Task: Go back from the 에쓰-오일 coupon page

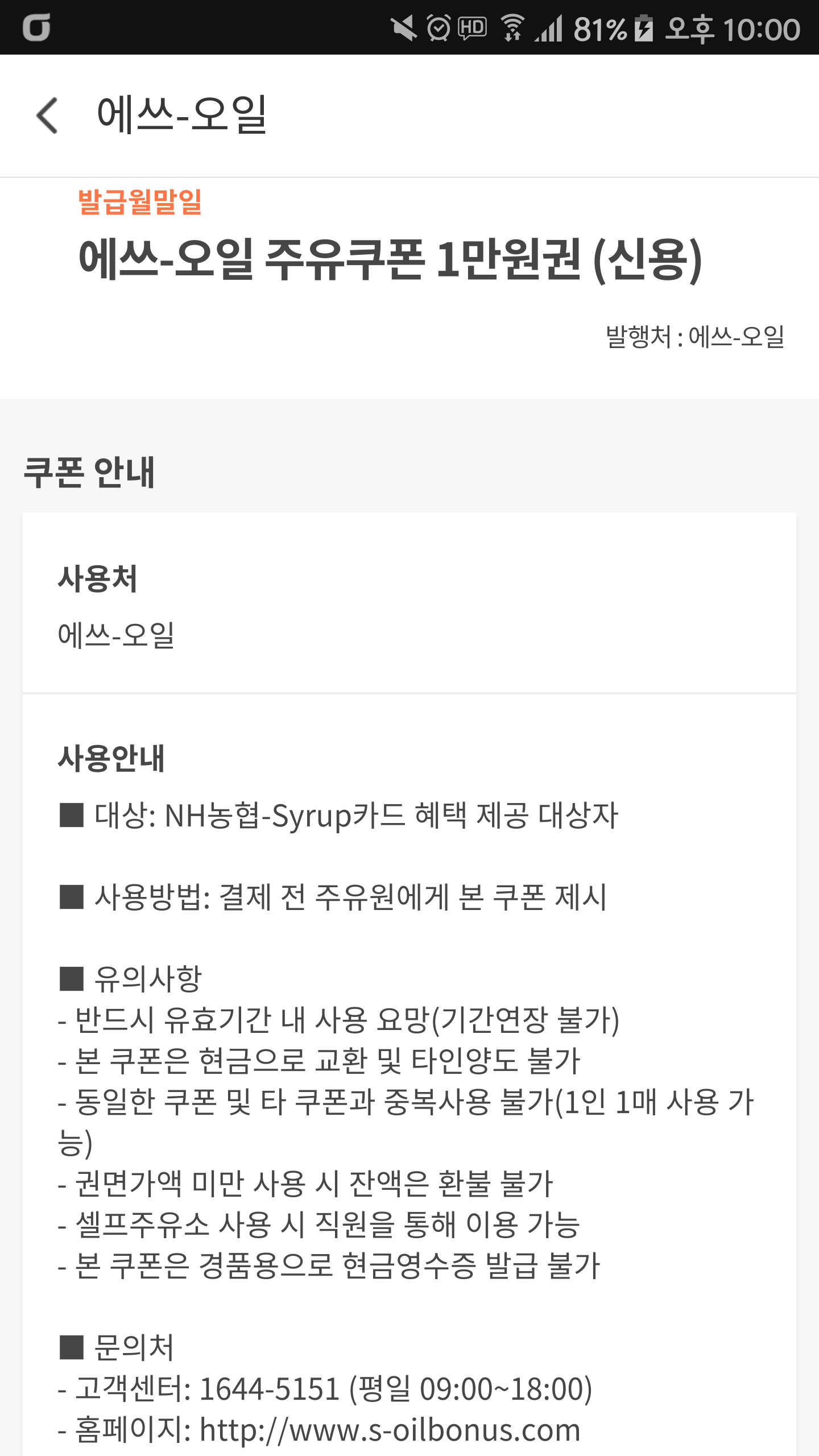Action: click(48, 115)
